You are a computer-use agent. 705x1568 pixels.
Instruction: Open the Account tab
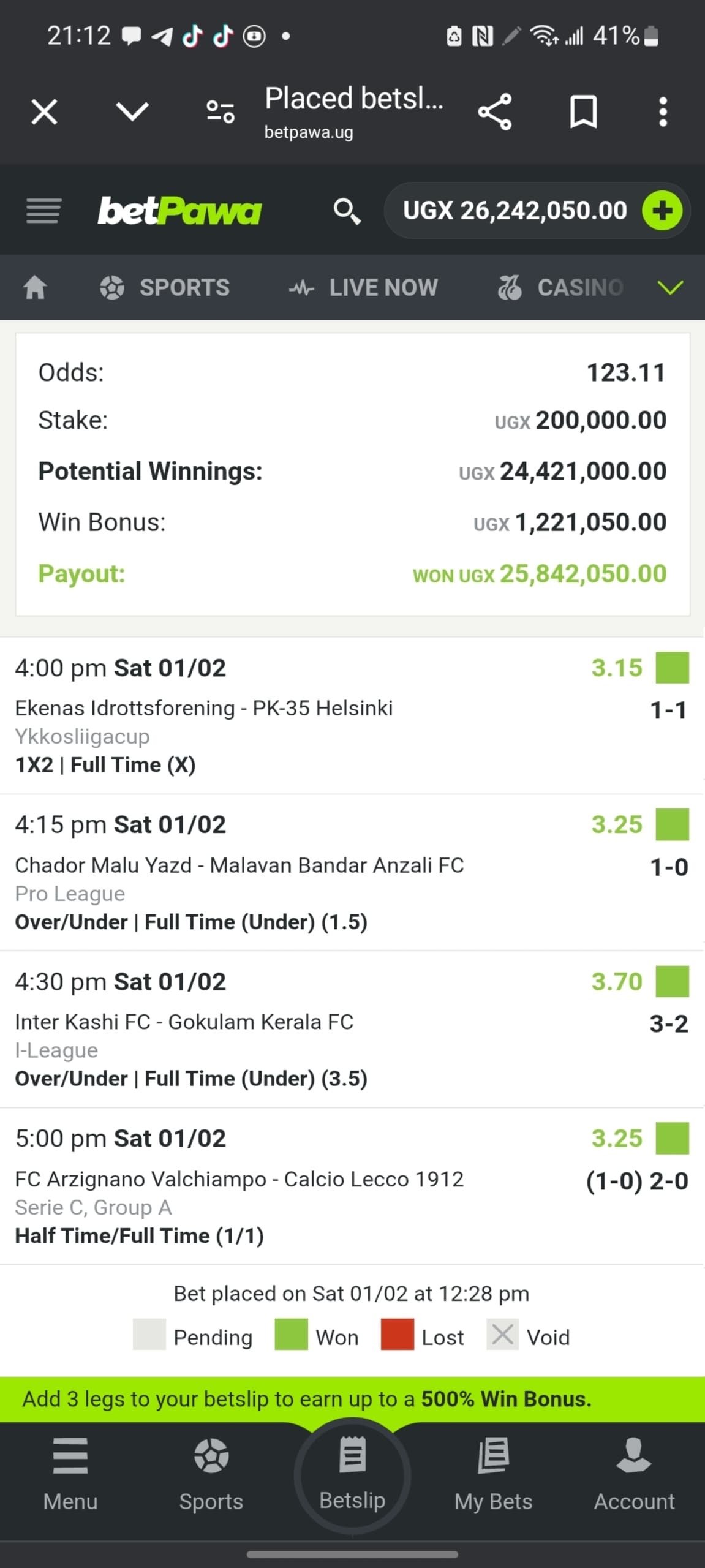tap(634, 1474)
